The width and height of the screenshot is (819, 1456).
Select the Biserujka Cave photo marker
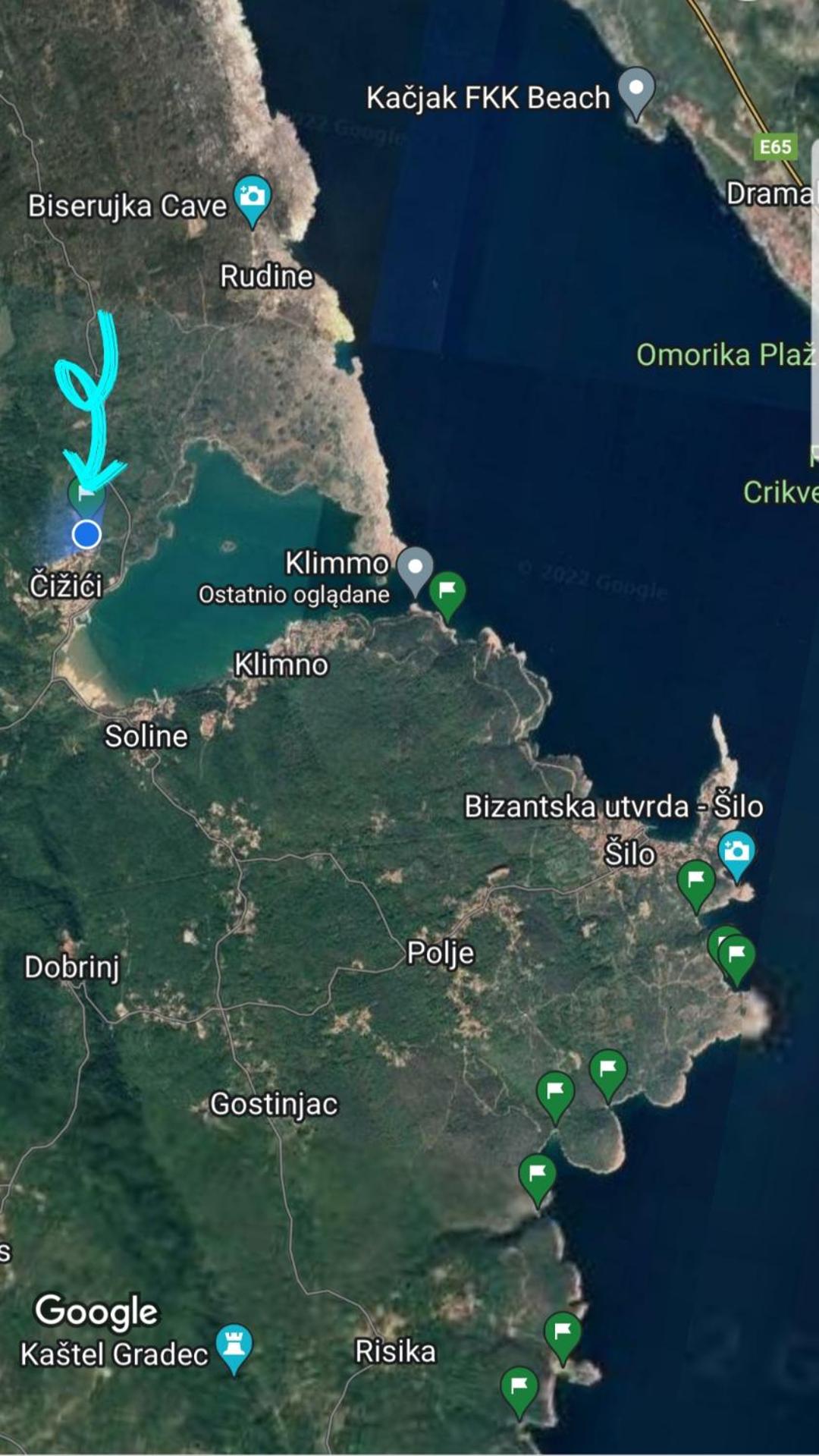point(253,200)
